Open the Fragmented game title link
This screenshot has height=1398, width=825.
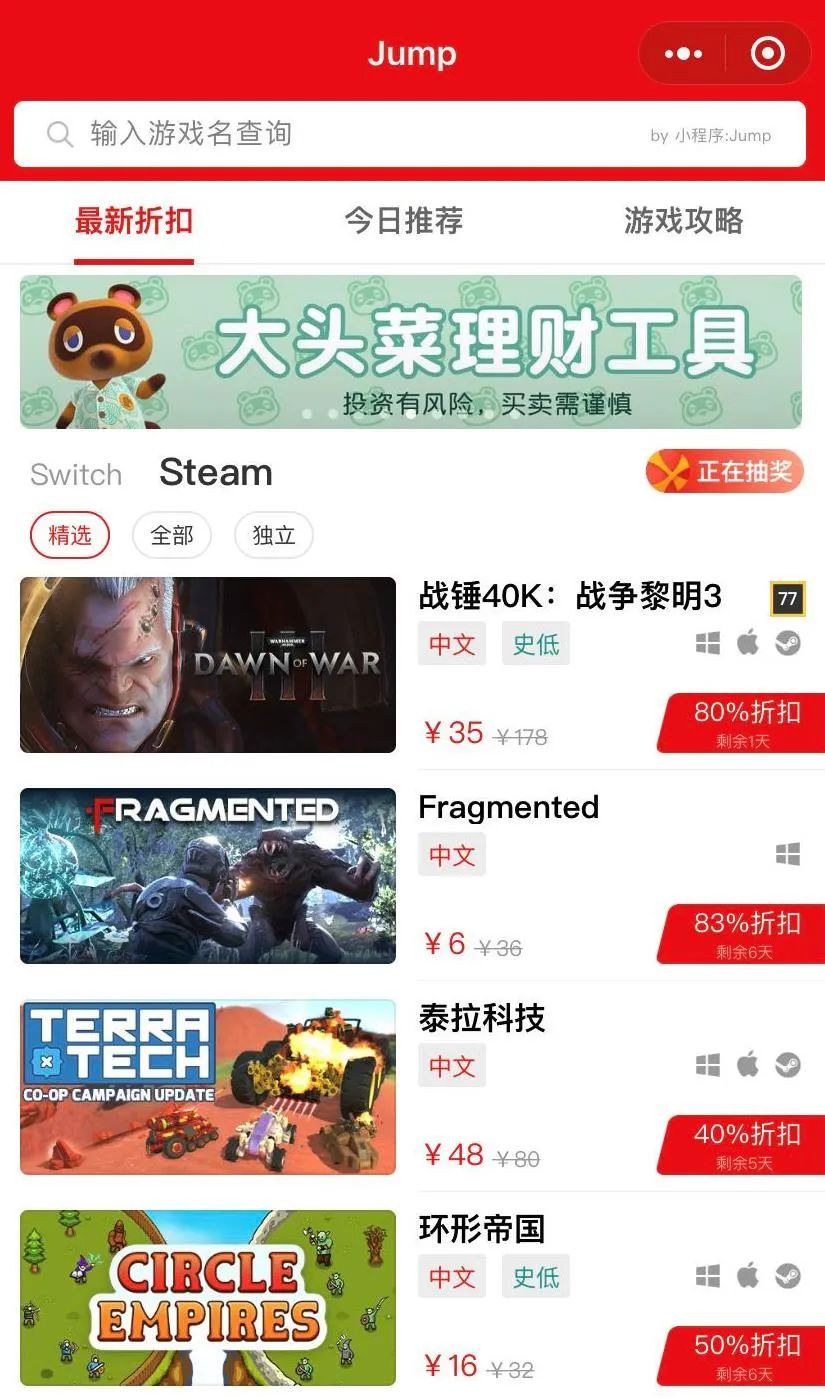point(508,807)
